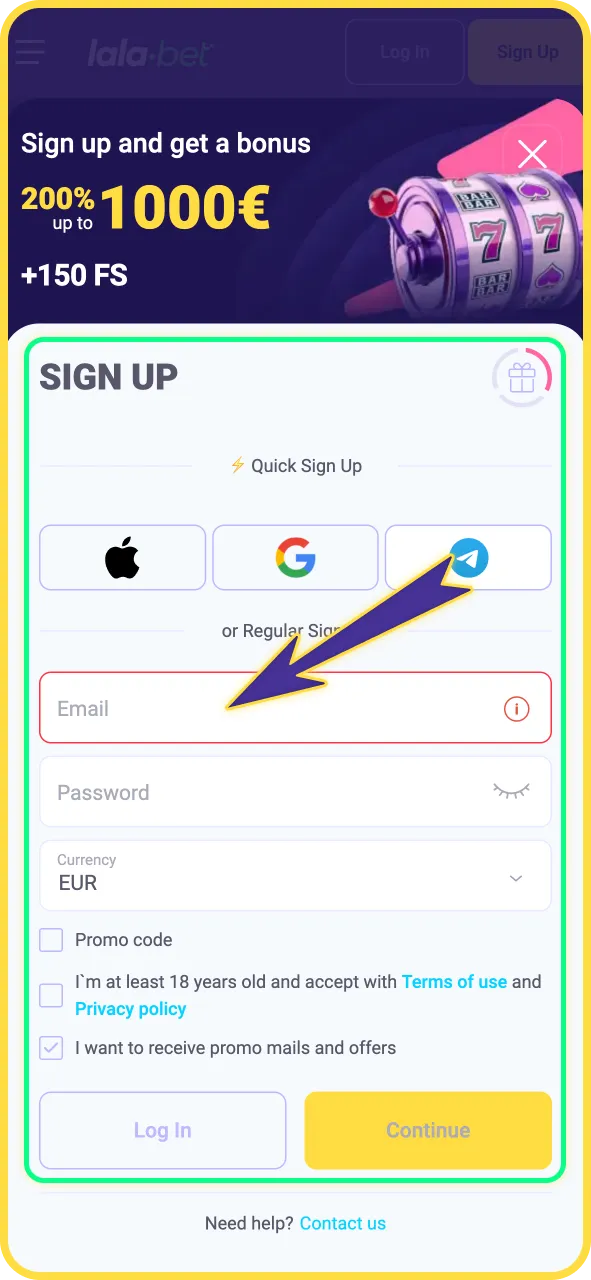This screenshot has width=591, height=1280.
Task: Expand the Currency dropdown
Action: point(295,875)
